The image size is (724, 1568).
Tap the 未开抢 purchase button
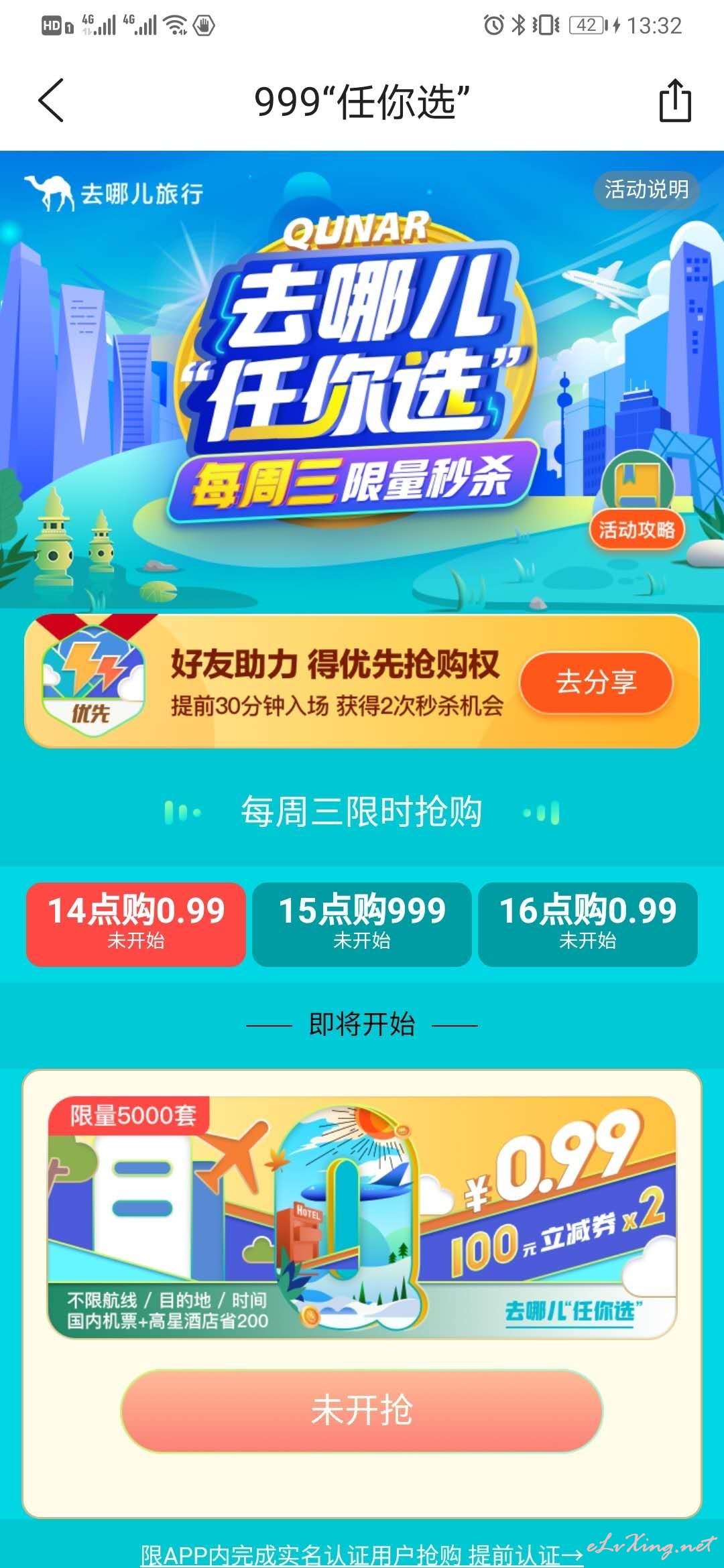(x=362, y=1410)
